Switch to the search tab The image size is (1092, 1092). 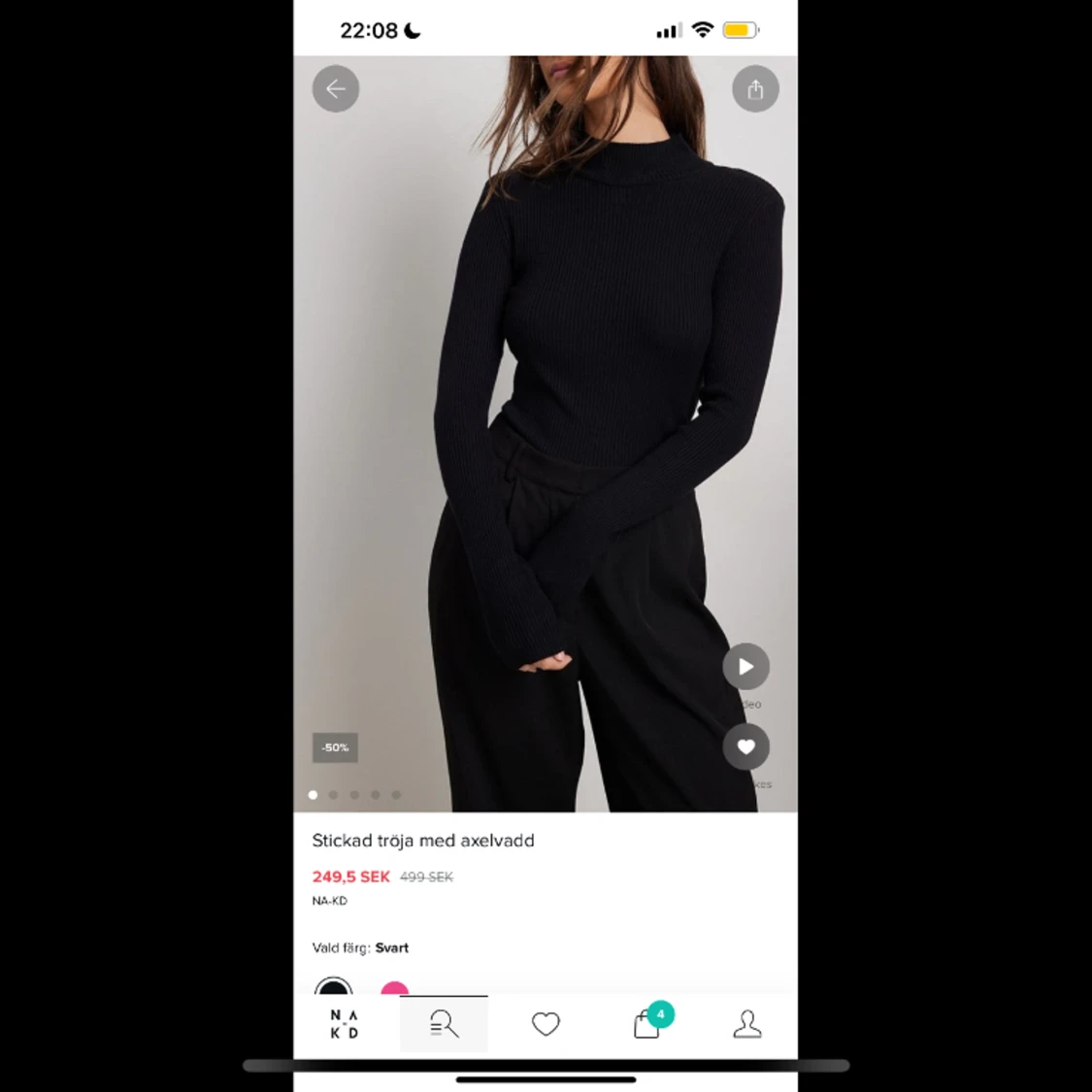[x=445, y=1024]
